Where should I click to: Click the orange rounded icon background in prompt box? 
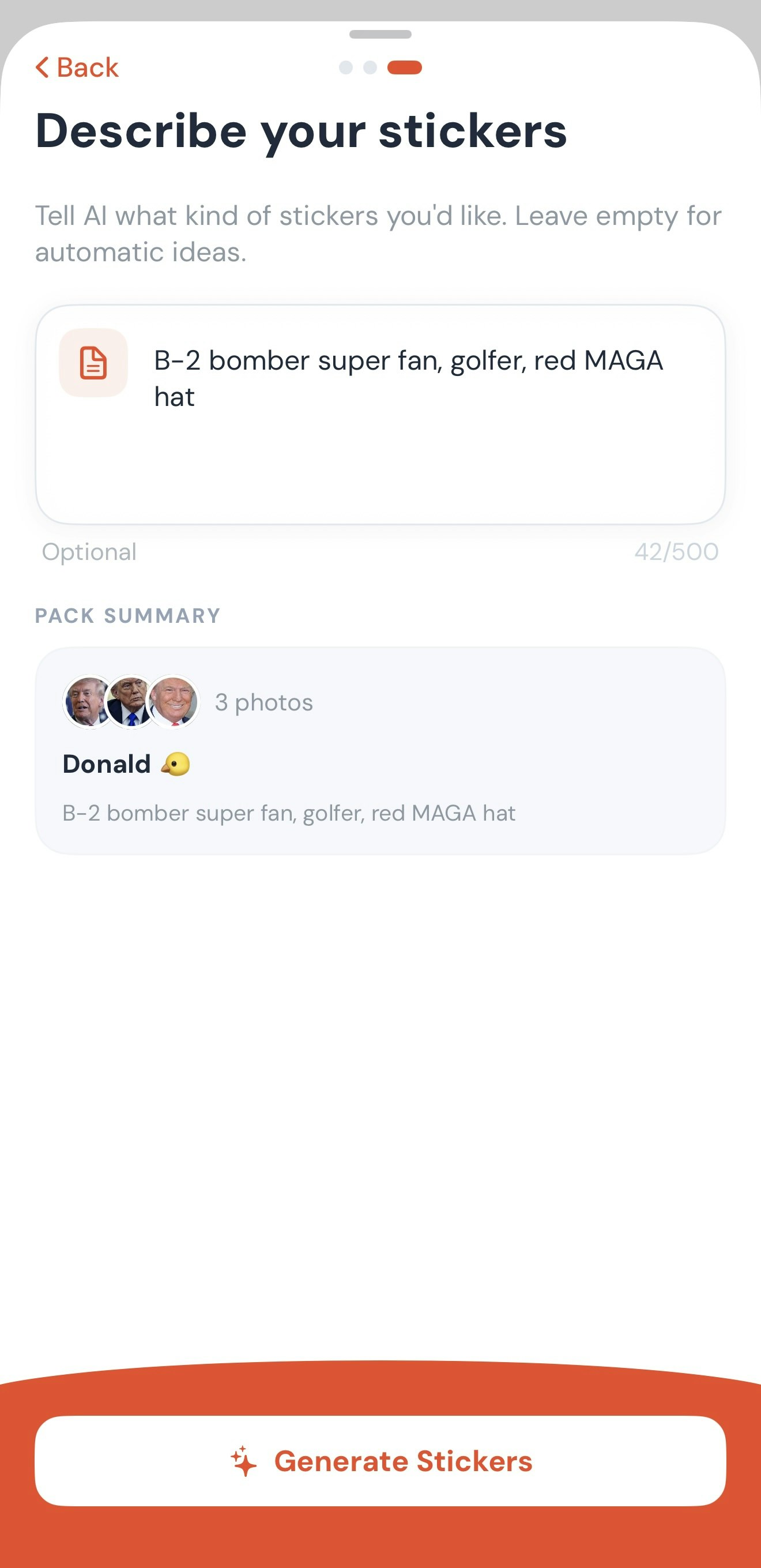pos(93,363)
